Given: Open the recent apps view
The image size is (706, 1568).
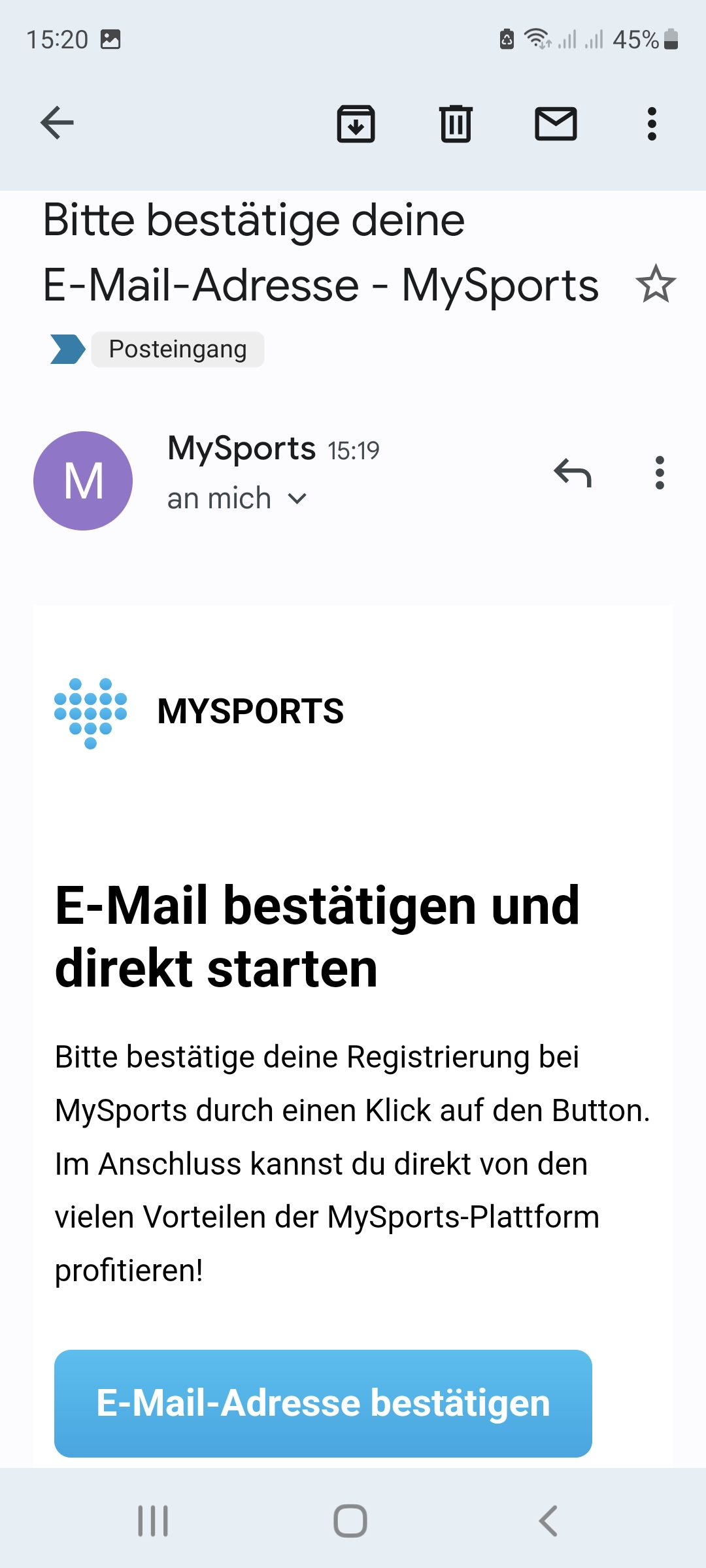Looking at the screenshot, I should tap(153, 1521).
